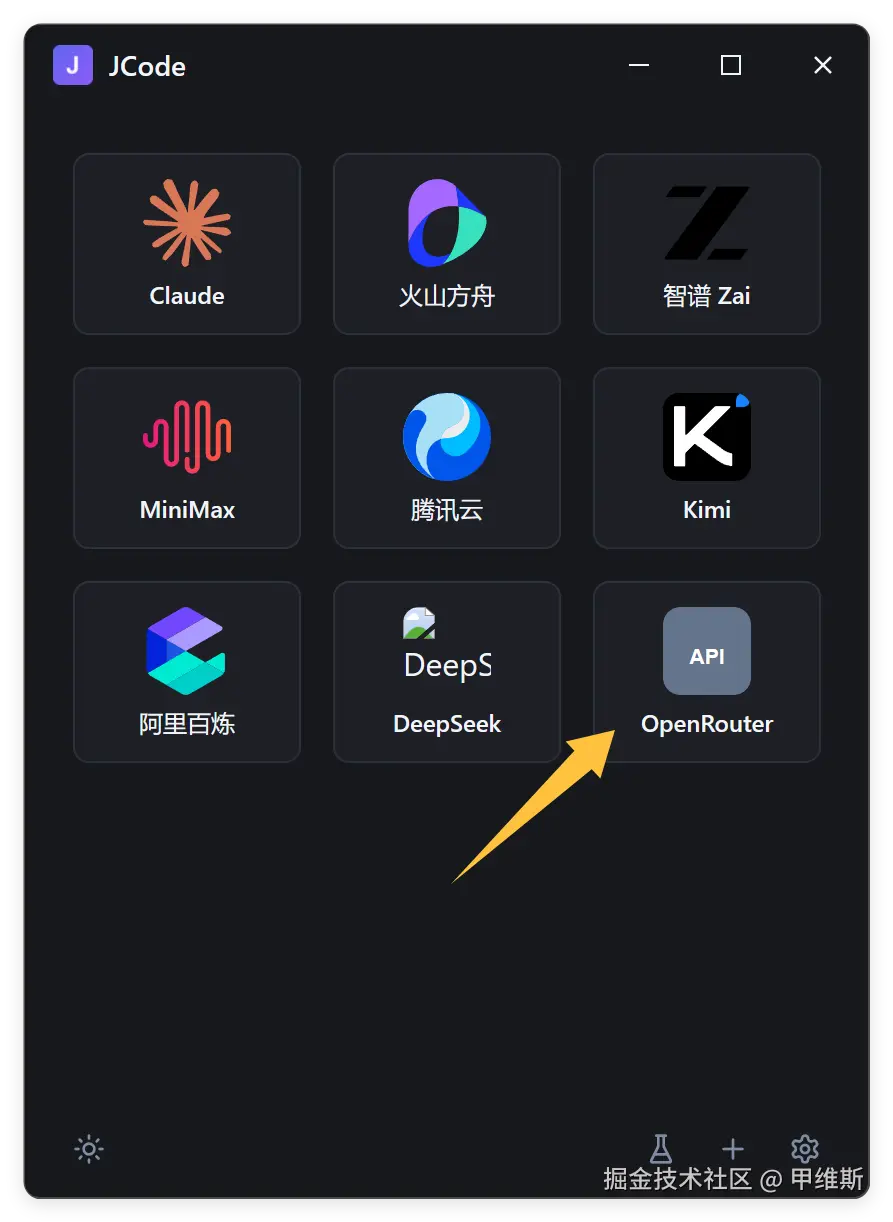Screen dimensions: 893x1222
Task: Open the 阿里百炼 tile
Action: point(187,672)
